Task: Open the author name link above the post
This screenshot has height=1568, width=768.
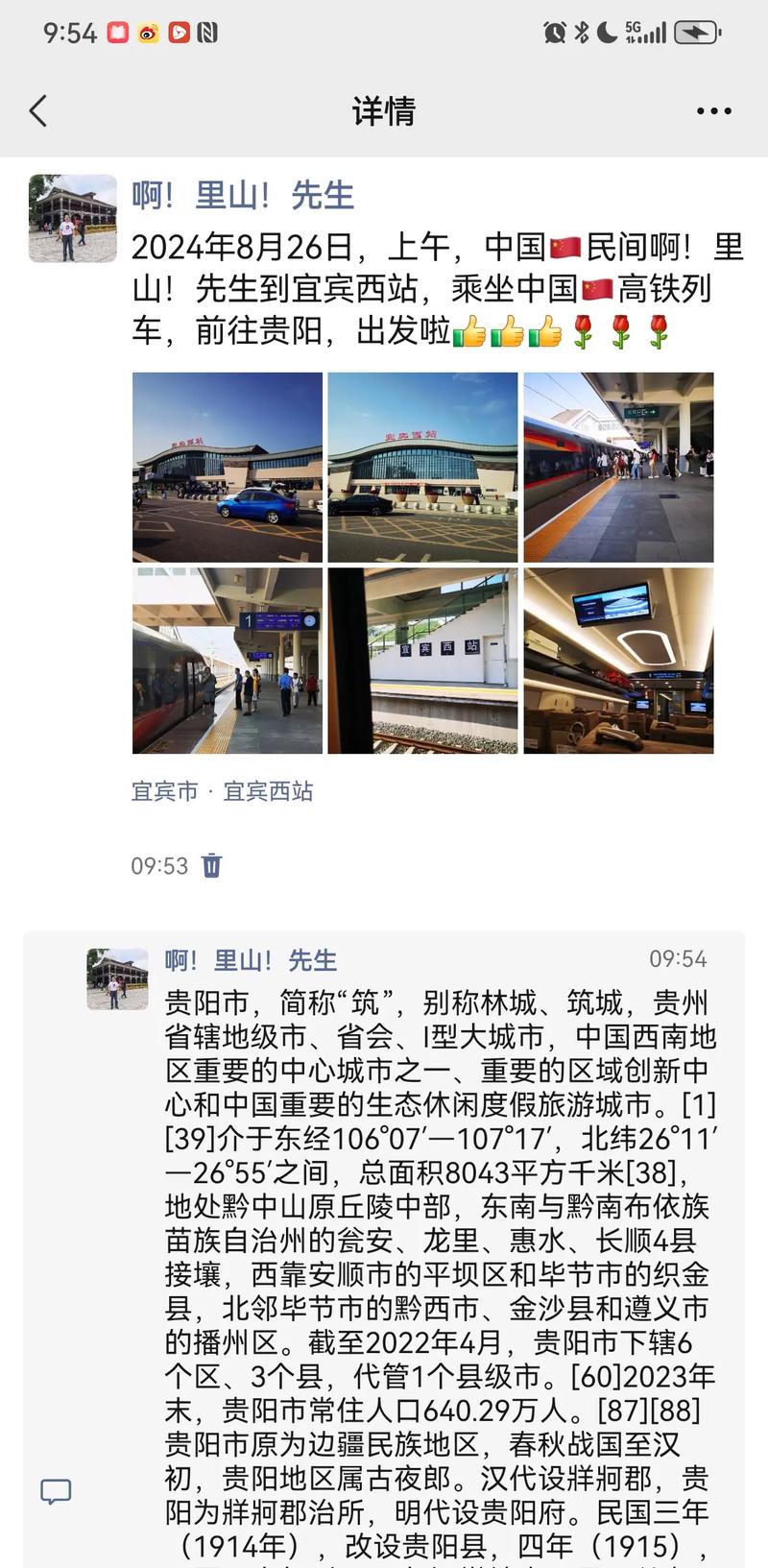Action: pos(243,195)
